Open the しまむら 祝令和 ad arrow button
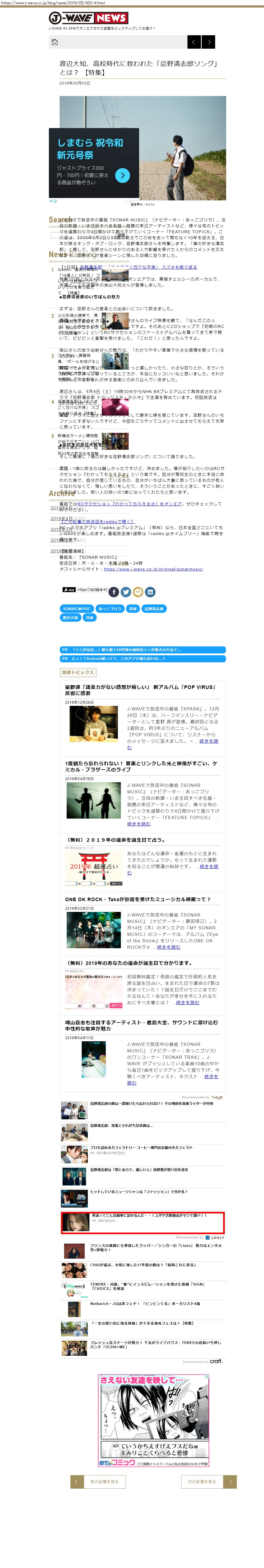The image size is (264, 1568). (x=122, y=175)
